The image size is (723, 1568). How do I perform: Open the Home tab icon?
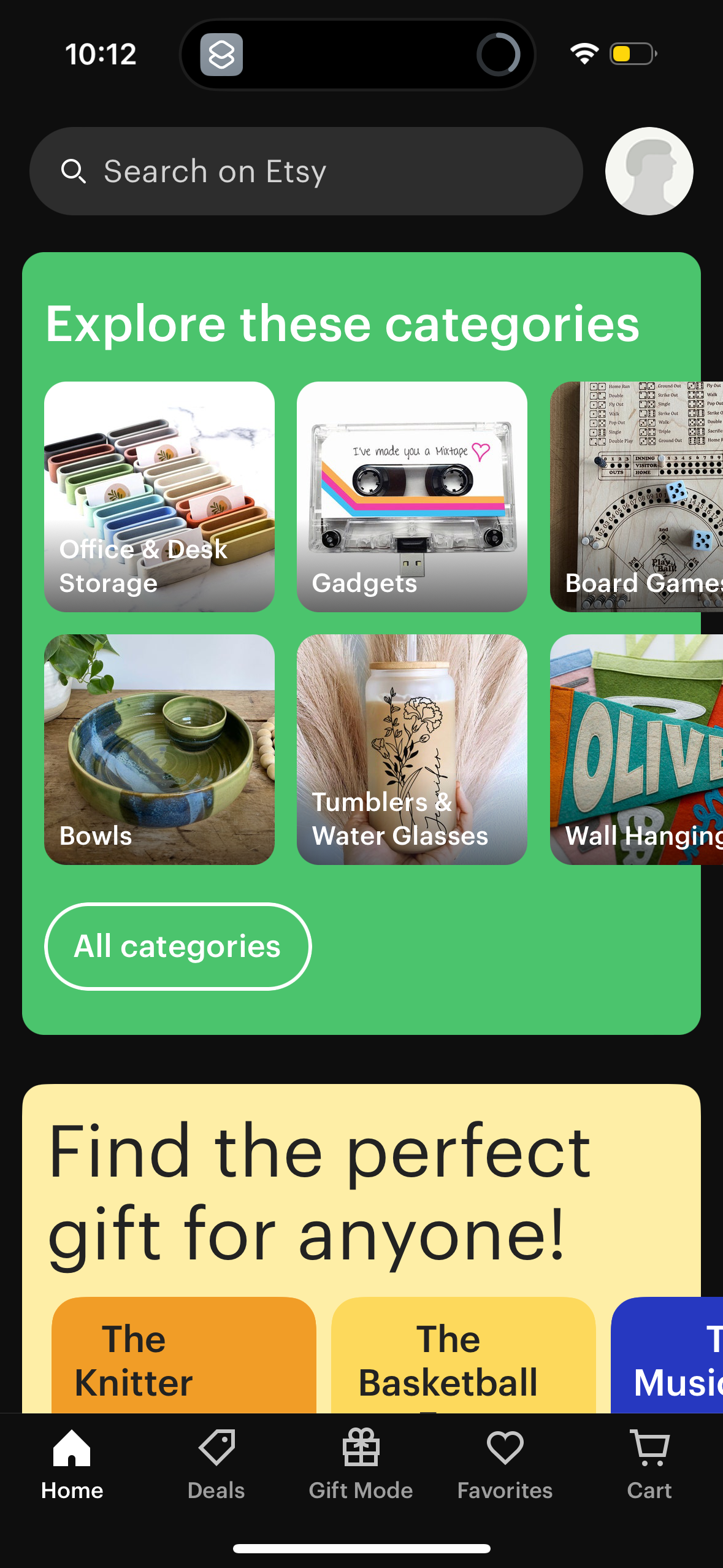[x=72, y=1454]
